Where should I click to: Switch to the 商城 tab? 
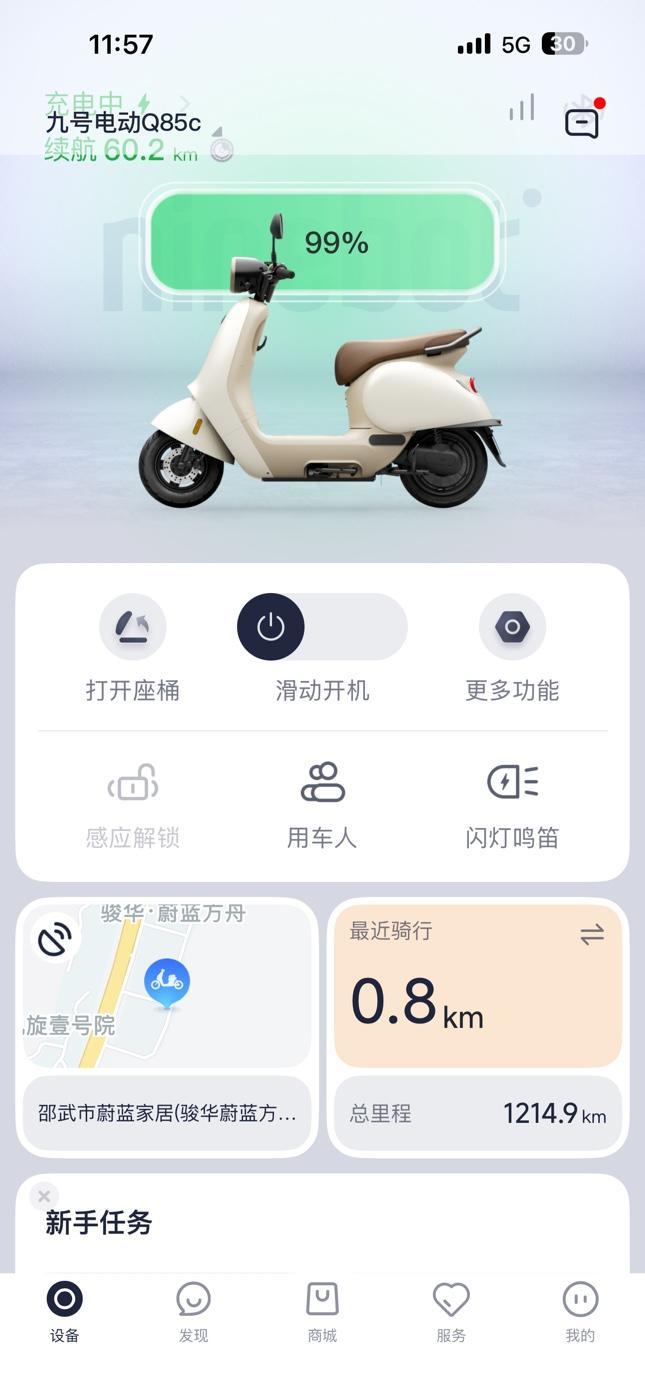click(322, 1311)
